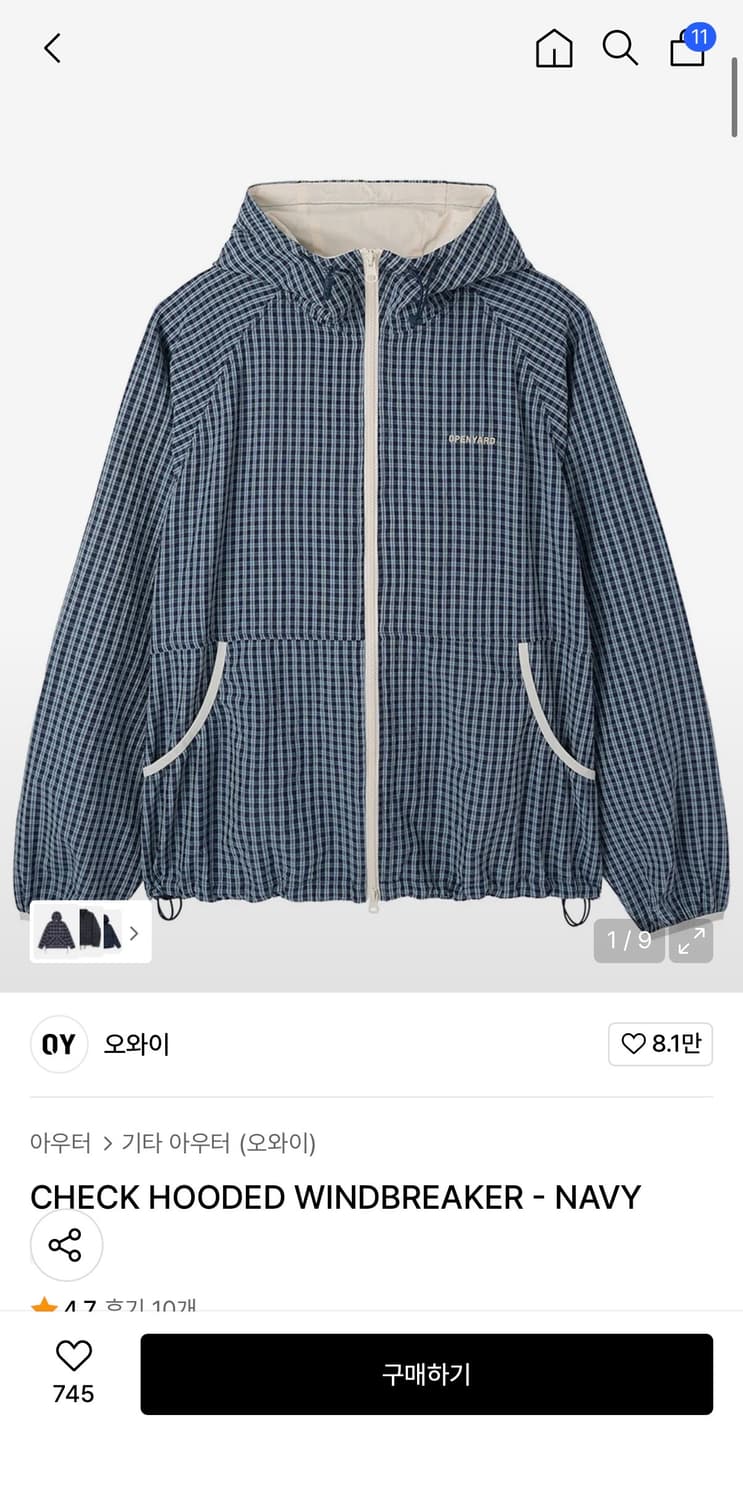
Task: Share the product via the share icon
Action: point(66,1245)
